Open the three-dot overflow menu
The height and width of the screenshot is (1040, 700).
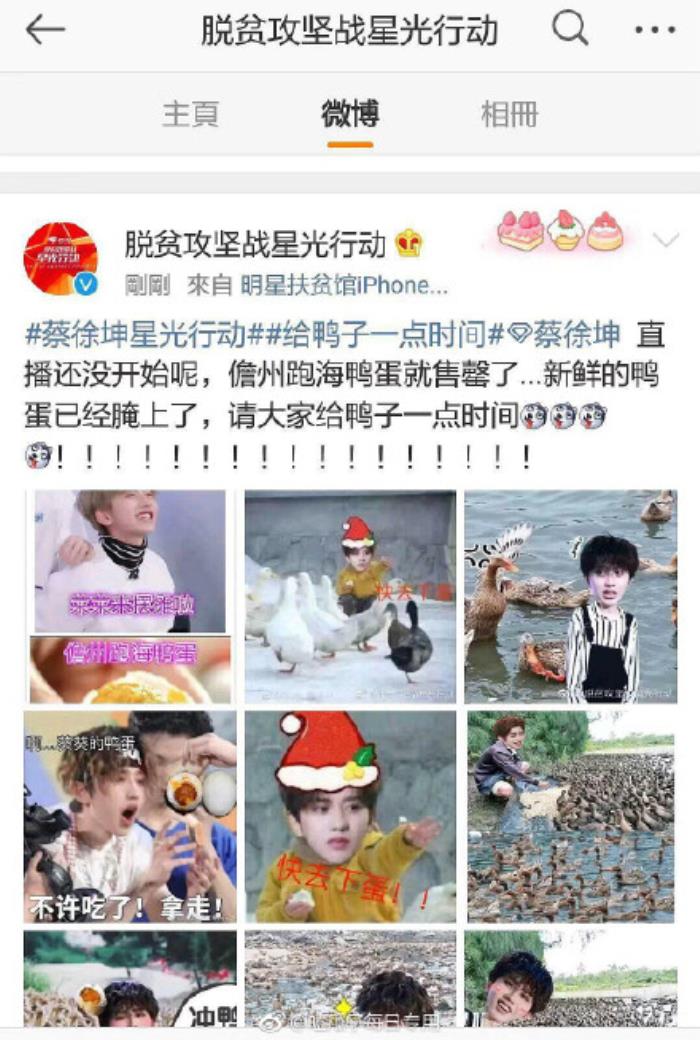(655, 30)
